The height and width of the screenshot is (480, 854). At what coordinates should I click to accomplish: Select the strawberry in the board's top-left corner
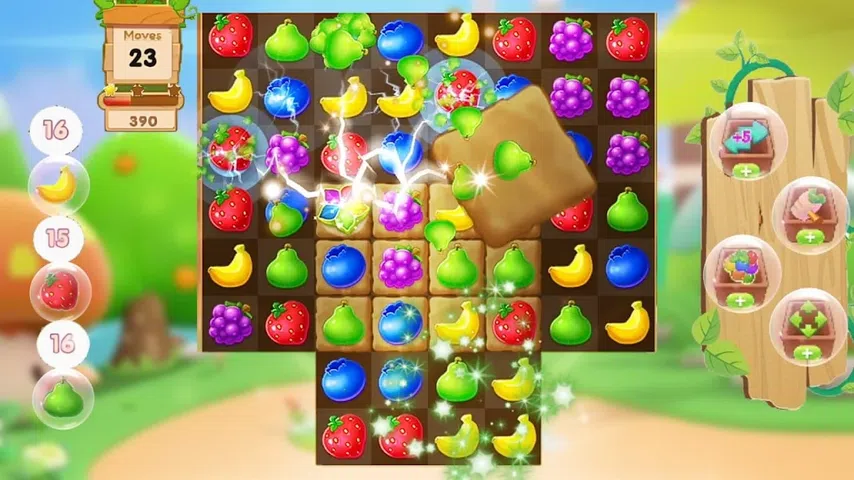[230, 36]
